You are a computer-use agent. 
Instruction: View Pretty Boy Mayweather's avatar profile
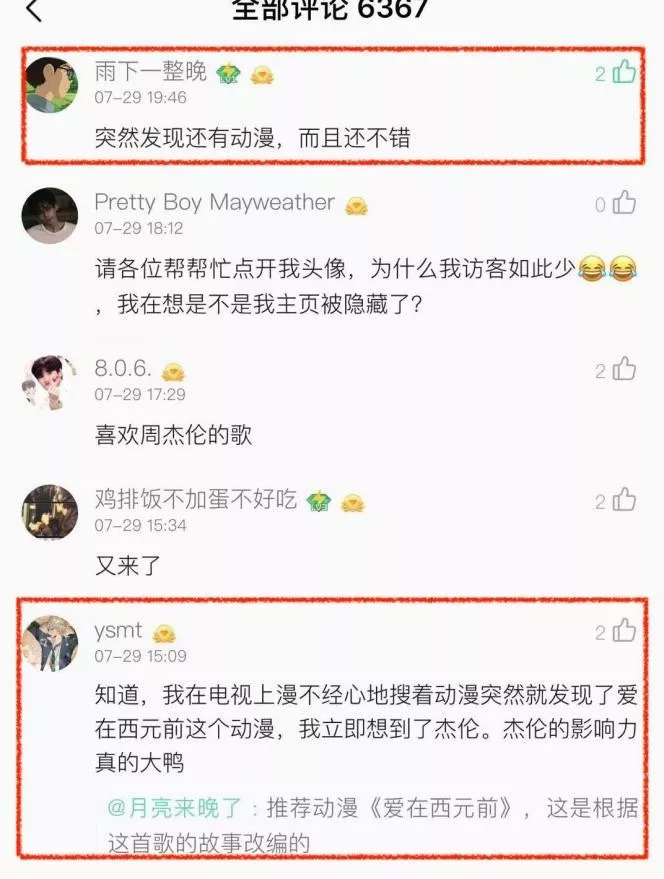click(x=49, y=215)
